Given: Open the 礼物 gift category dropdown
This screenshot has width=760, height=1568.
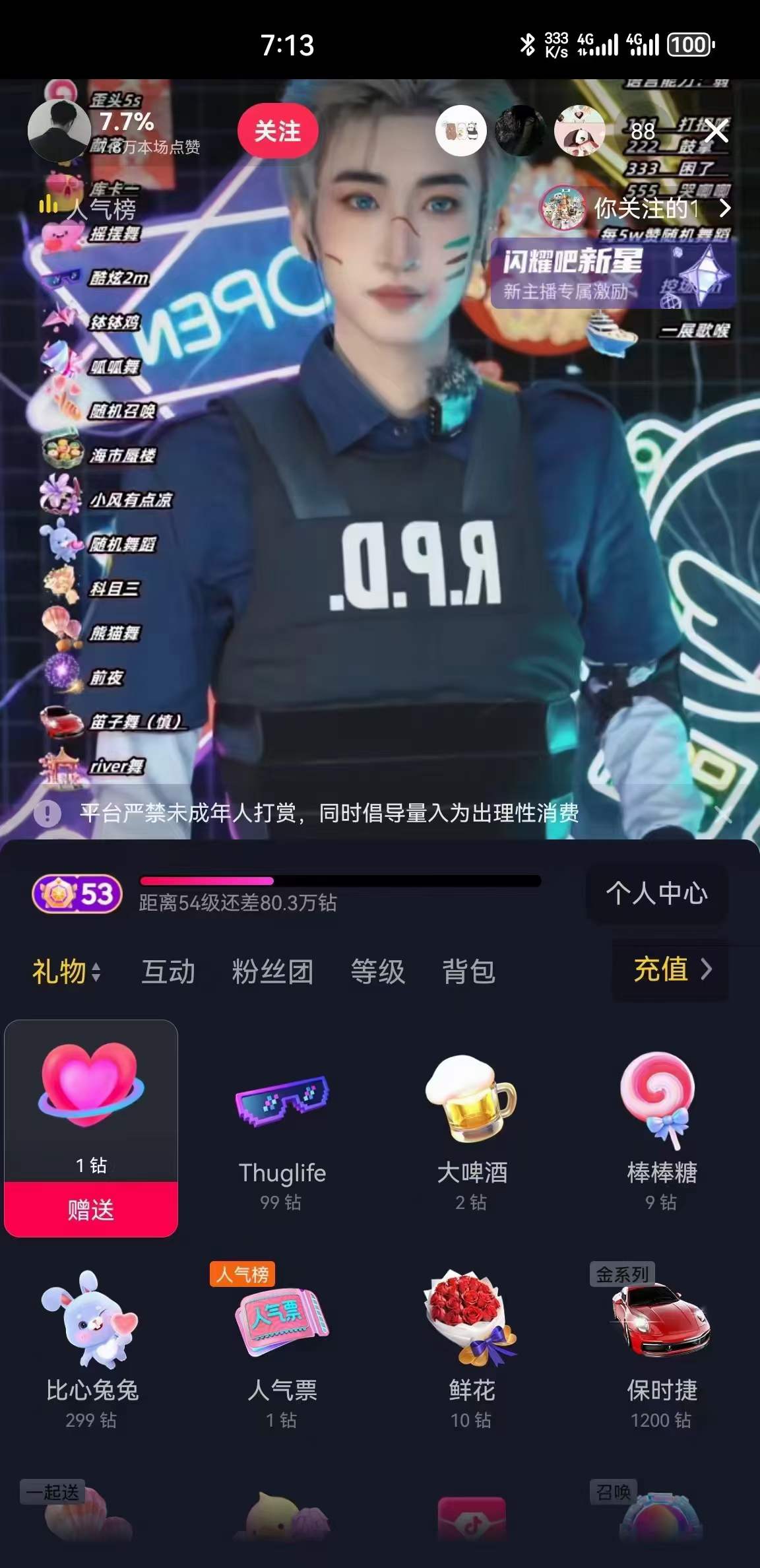Looking at the screenshot, I should (x=66, y=971).
